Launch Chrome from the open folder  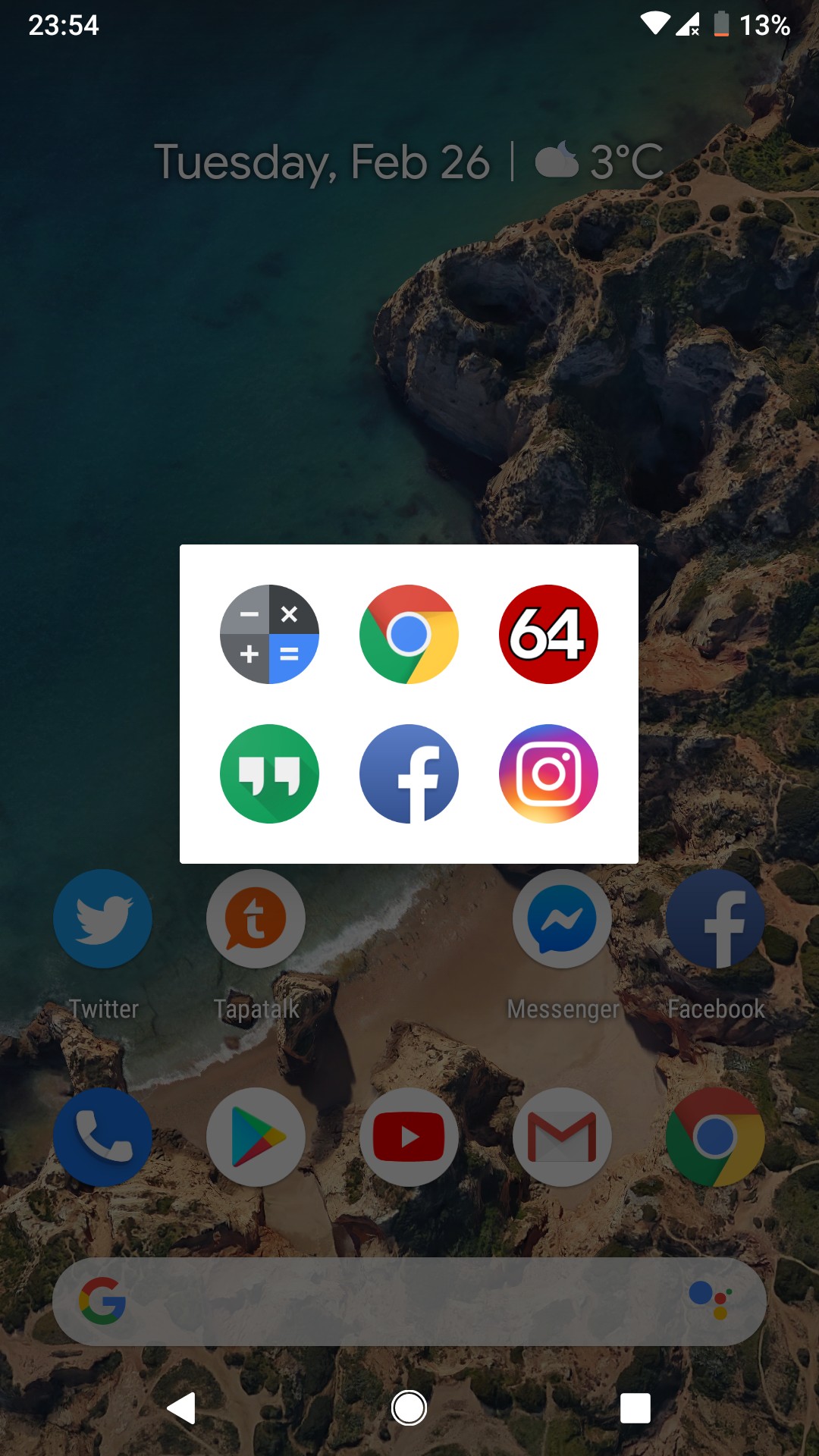point(409,634)
